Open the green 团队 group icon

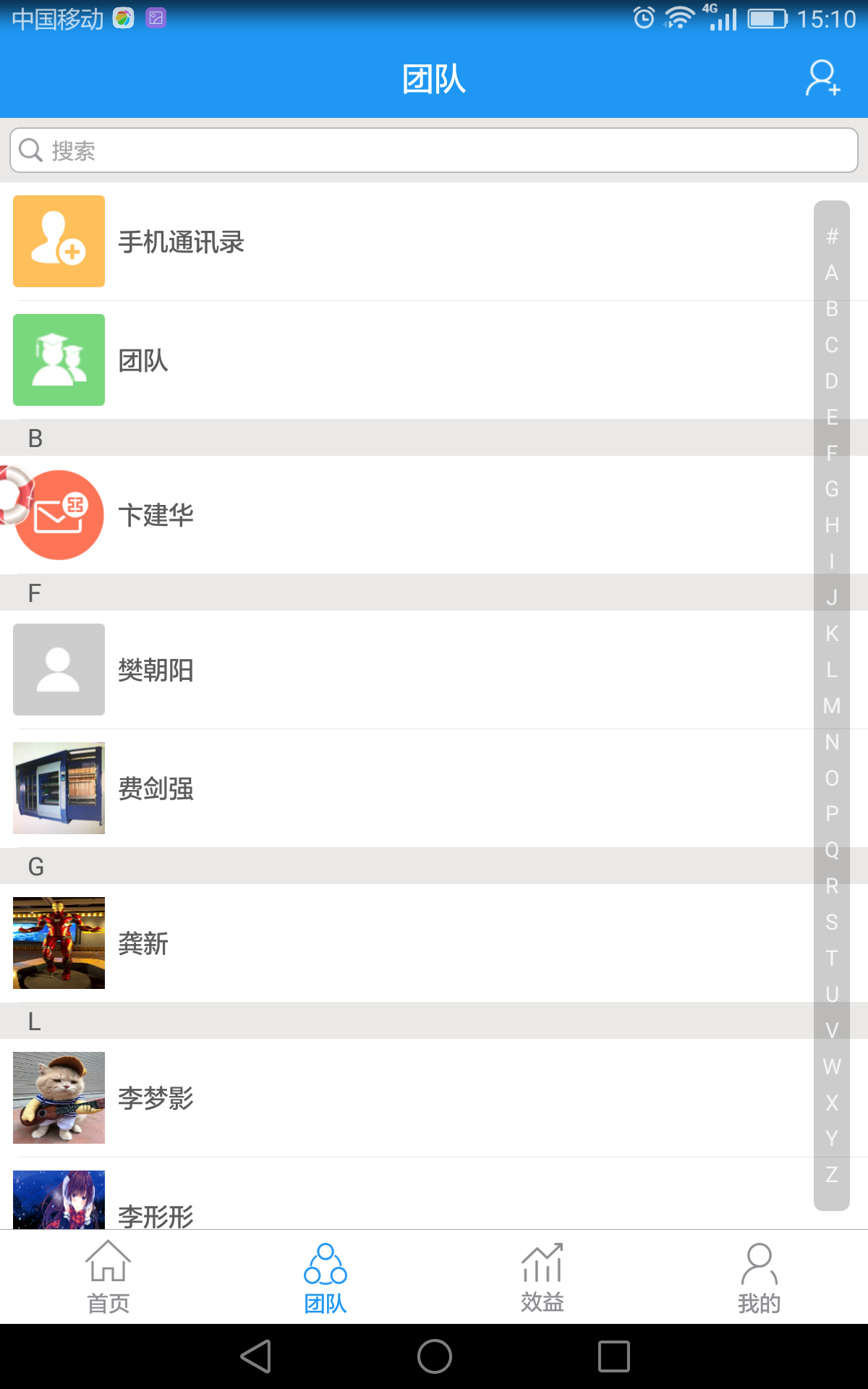[x=59, y=360]
